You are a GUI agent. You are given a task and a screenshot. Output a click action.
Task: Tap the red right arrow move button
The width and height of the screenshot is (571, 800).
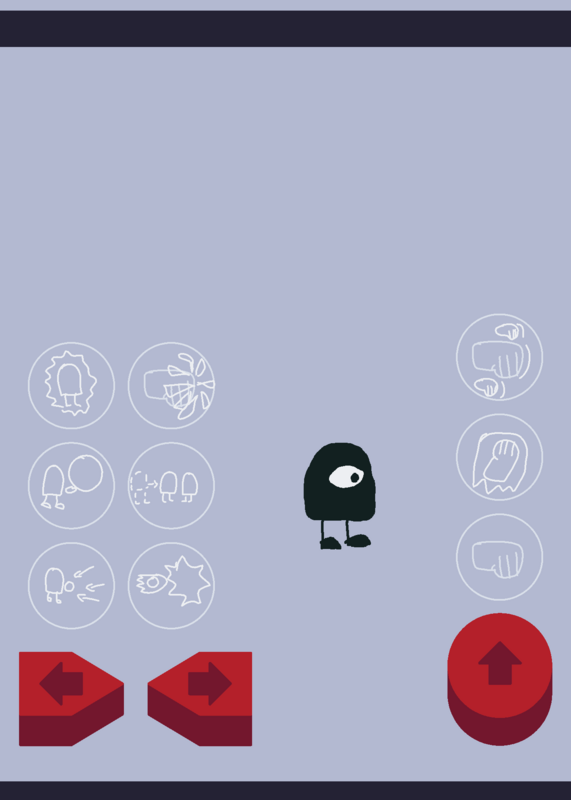200,698
